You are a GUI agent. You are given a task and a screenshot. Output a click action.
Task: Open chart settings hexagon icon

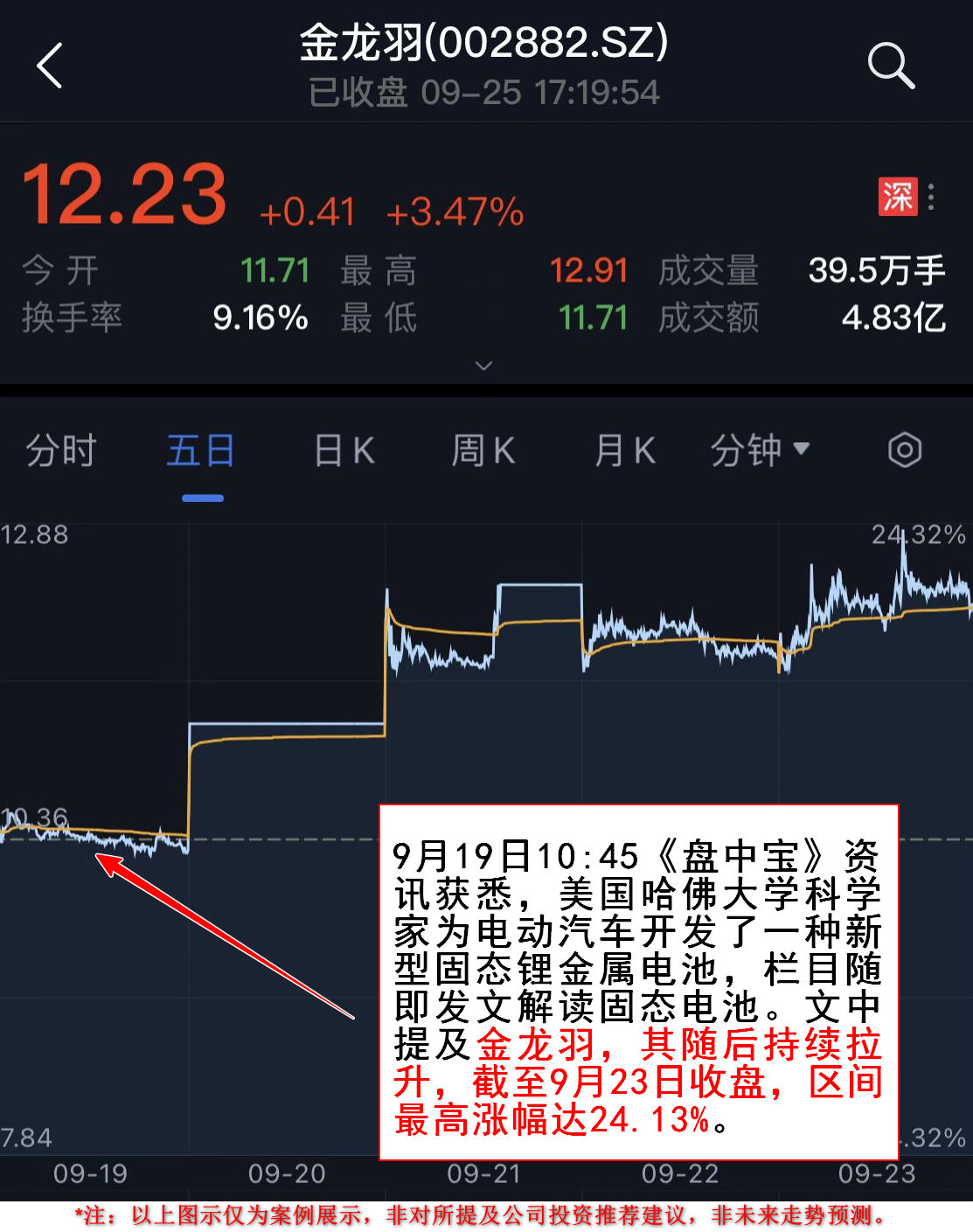point(904,451)
